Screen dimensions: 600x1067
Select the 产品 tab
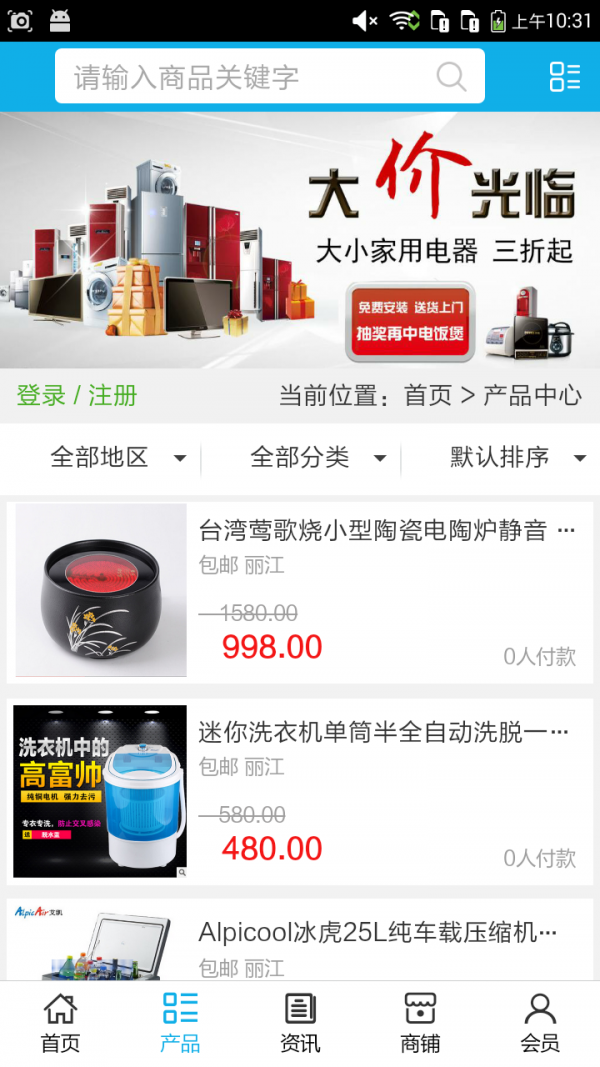pyautogui.click(x=180, y=1023)
